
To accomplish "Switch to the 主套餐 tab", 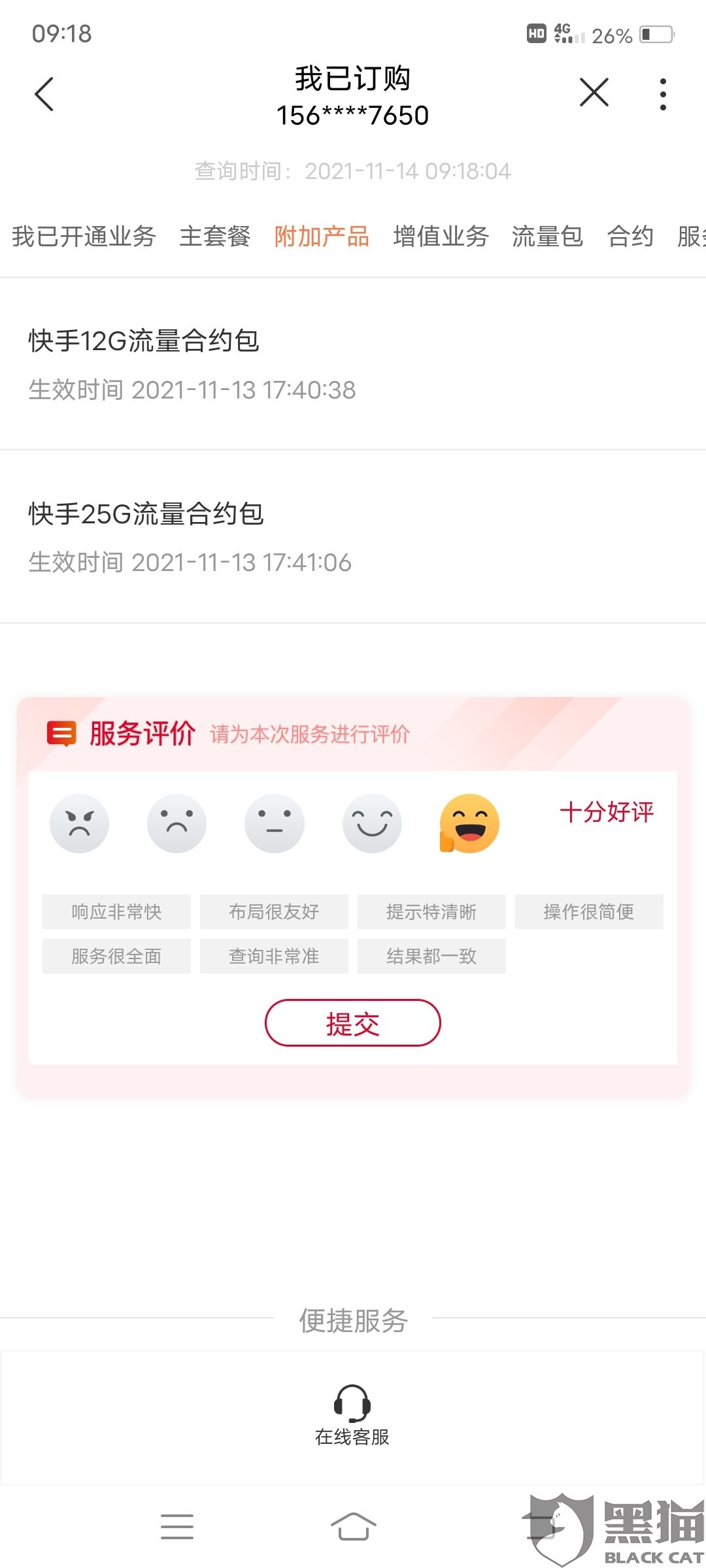I will 214,236.
